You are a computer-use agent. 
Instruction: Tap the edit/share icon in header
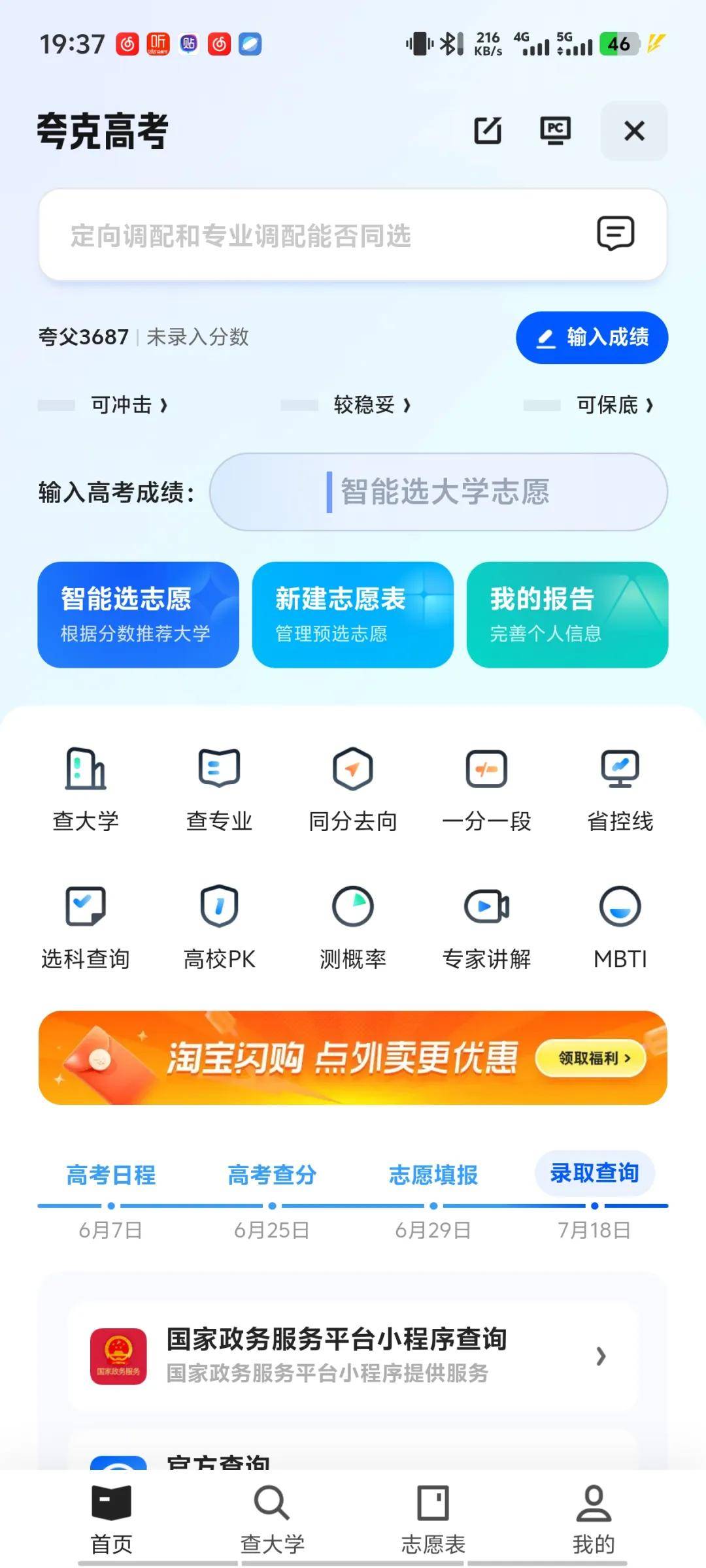488,131
